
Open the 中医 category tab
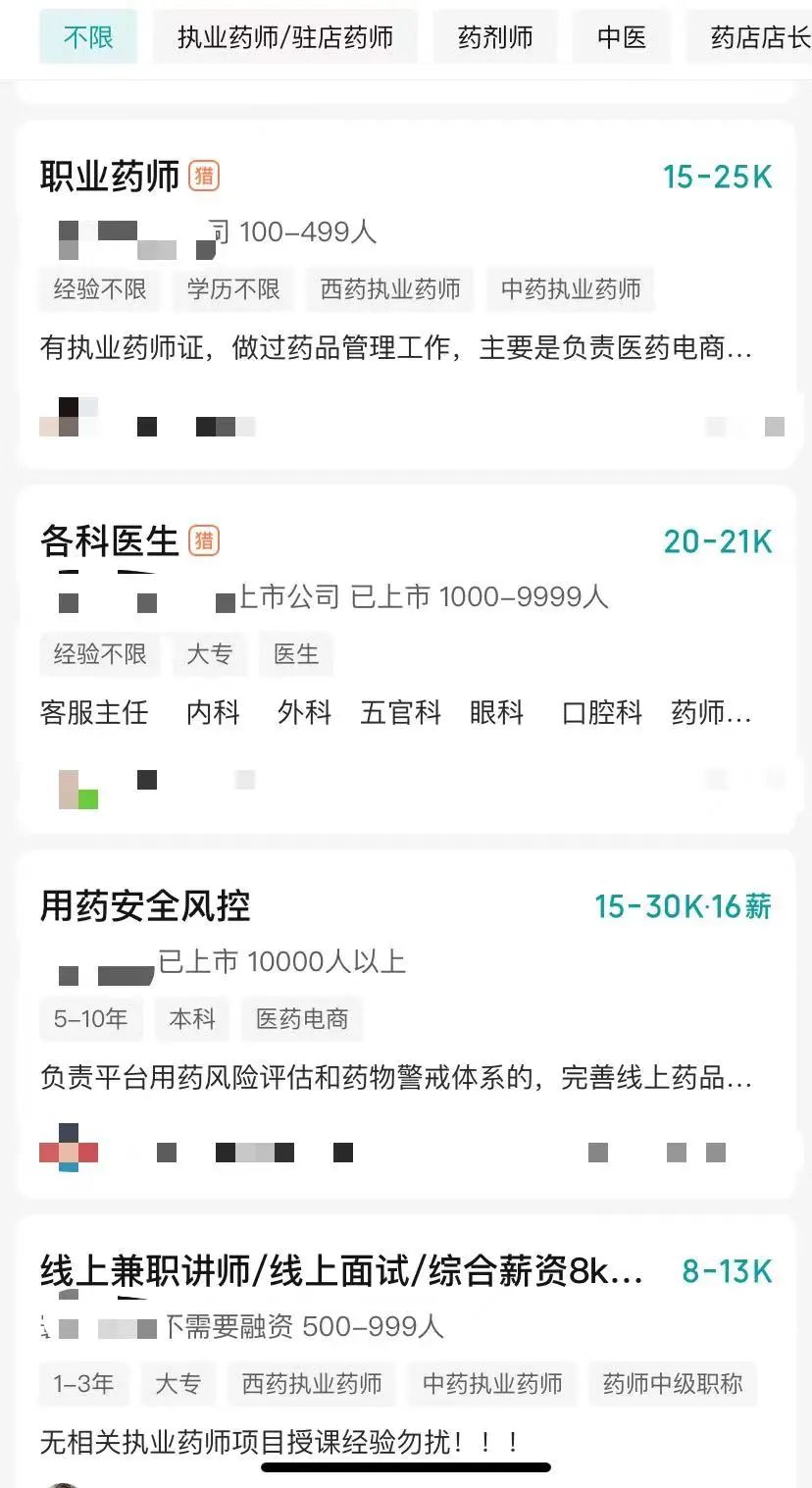(622, 37)
